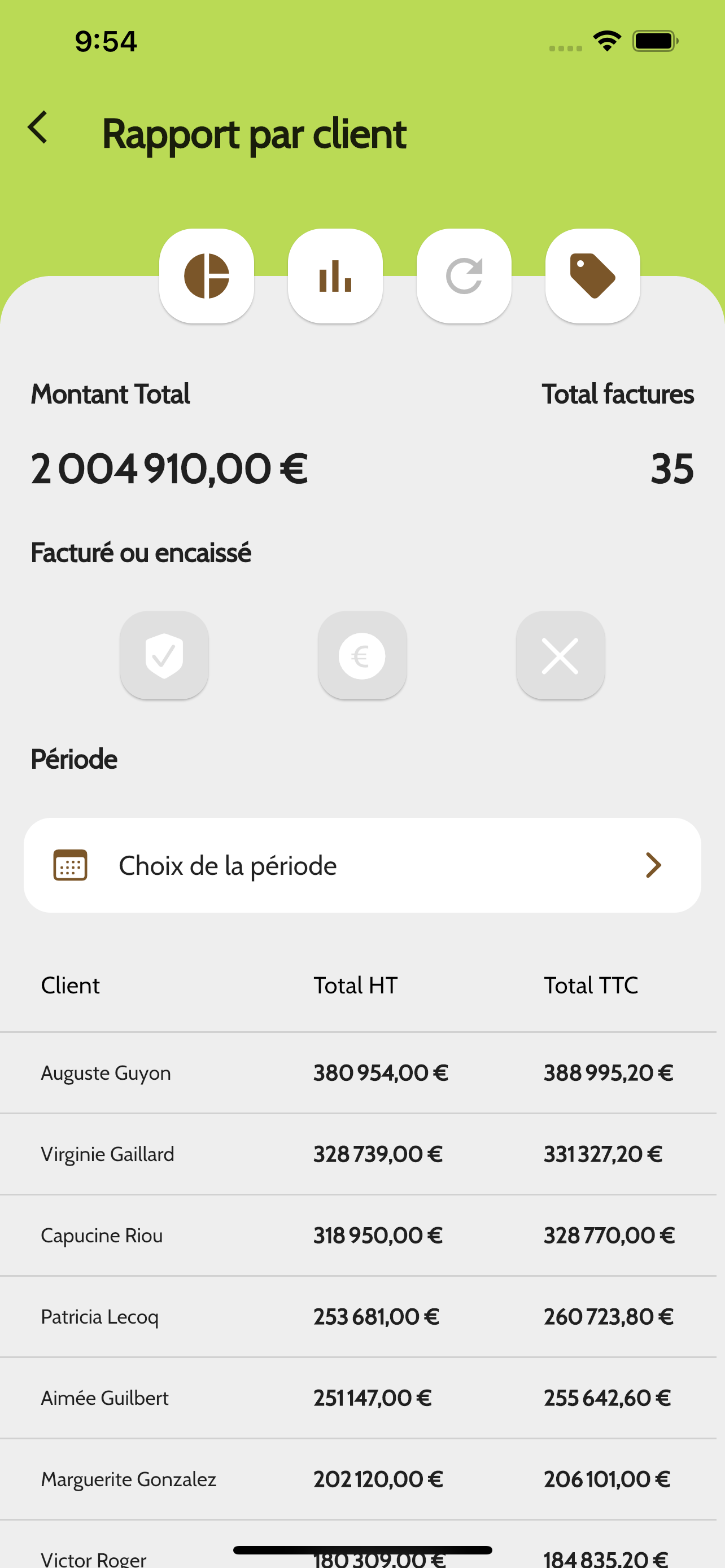Select the euro coin filter
Screen dimensions: 725x1568
[362, 655]
